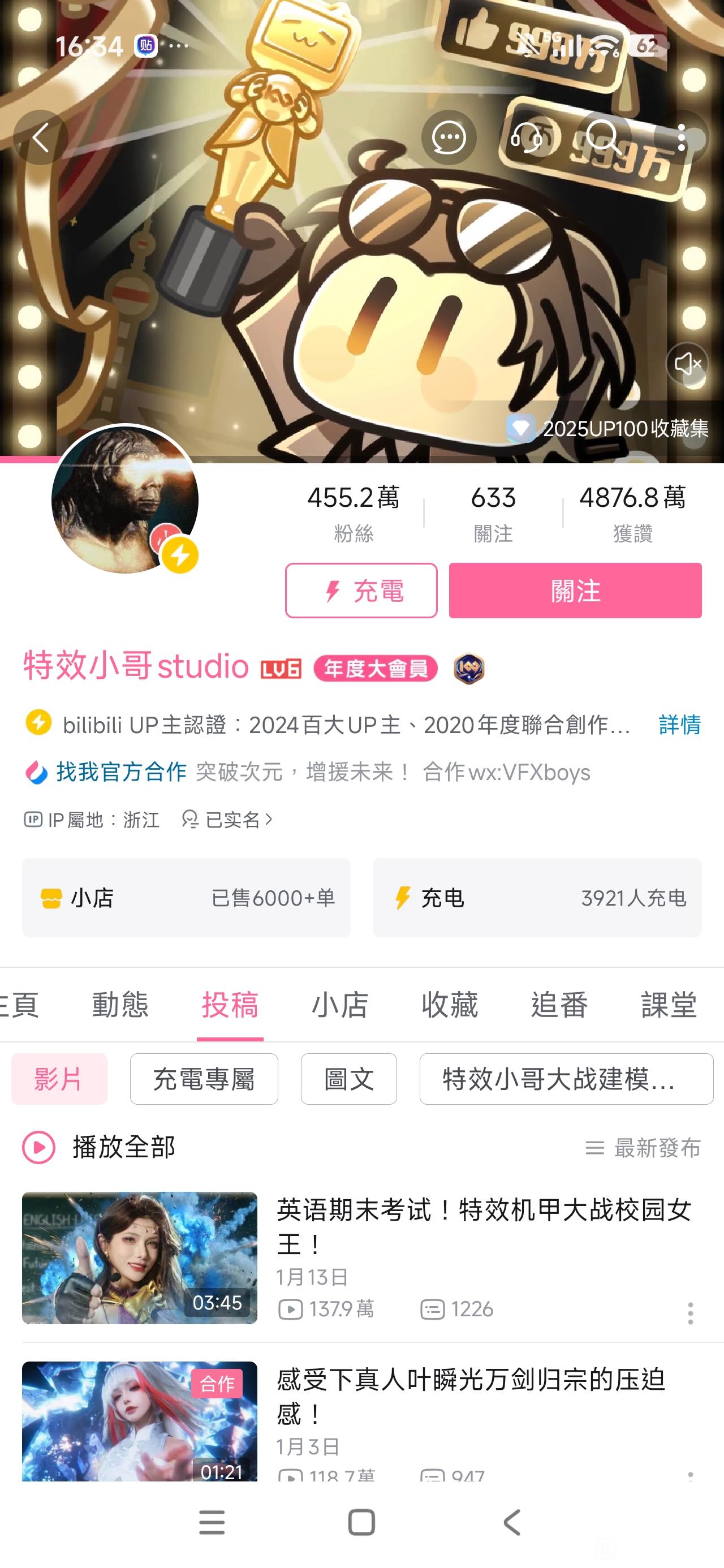Select the 充電專屬 filter chip
Image resolution: width=724 pixels, height=1568 pixels.
tap(204, 1079)
